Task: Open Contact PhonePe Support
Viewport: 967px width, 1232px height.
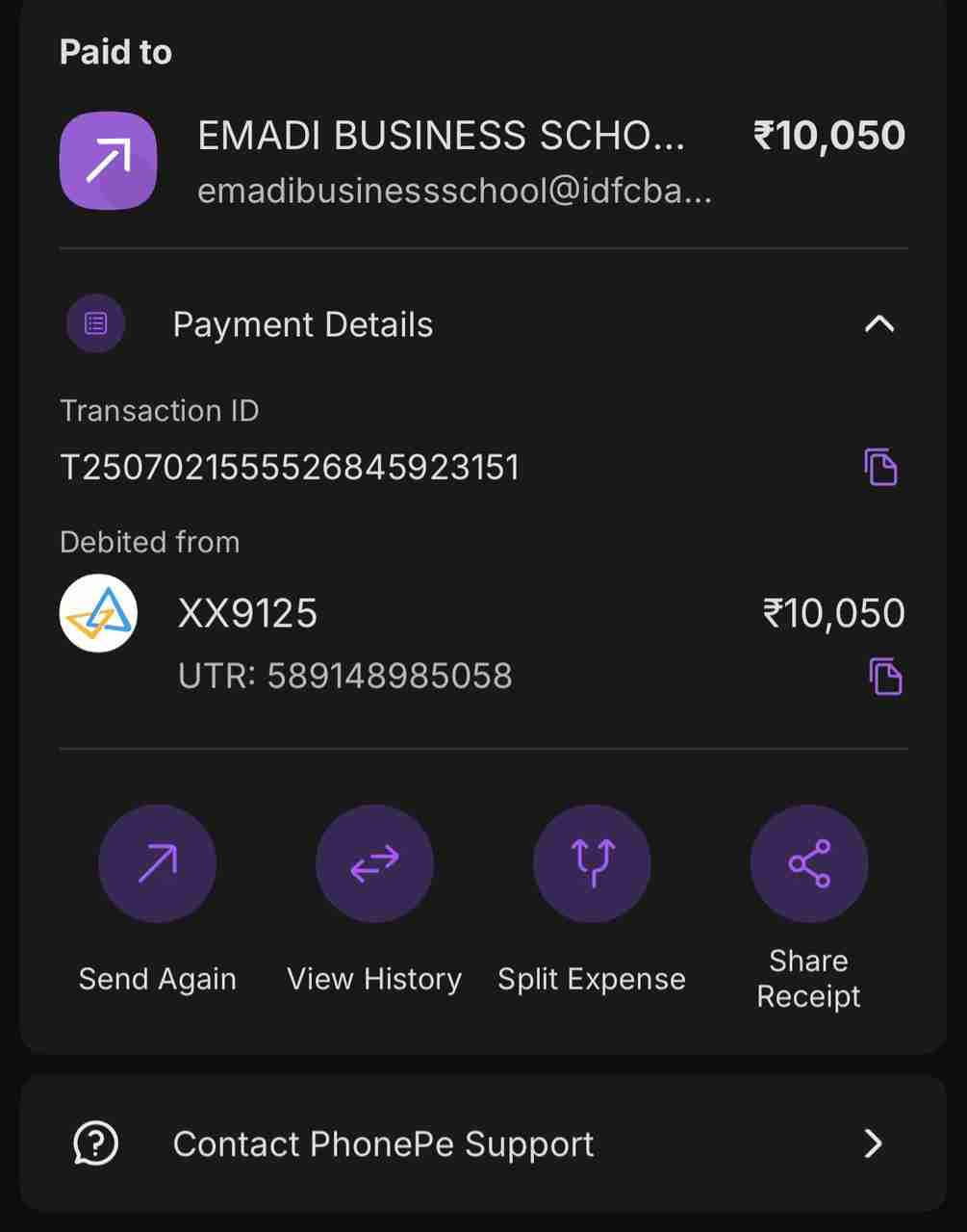Action: click(483, 1143)
